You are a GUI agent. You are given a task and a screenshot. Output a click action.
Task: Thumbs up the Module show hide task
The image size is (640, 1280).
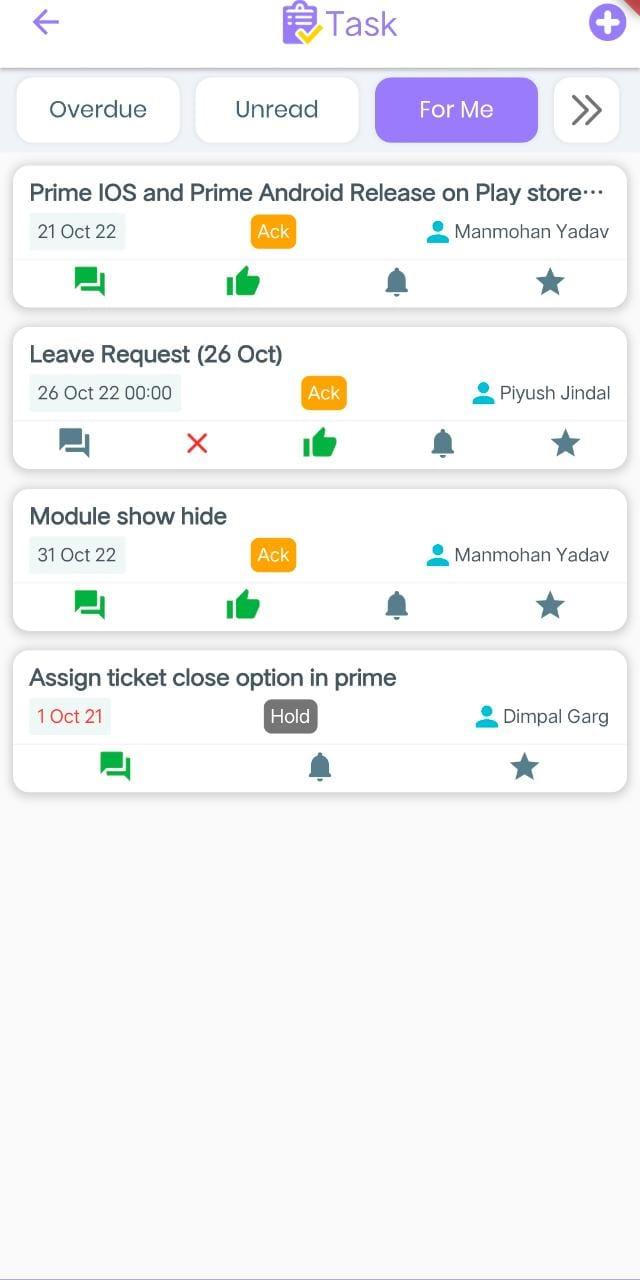tap(243, 605)
